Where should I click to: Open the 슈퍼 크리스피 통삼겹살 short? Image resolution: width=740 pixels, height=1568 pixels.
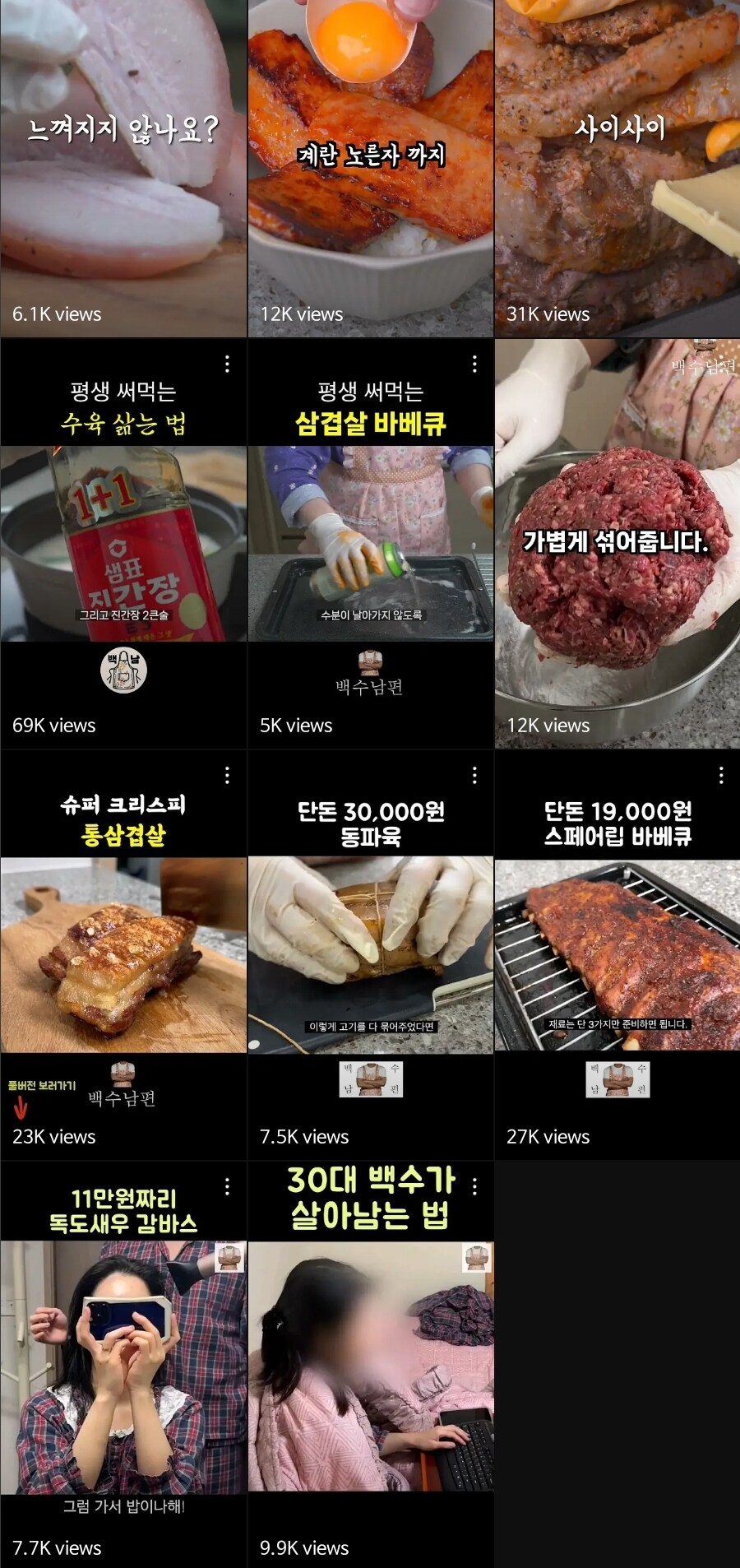click(x=123, y=954)
